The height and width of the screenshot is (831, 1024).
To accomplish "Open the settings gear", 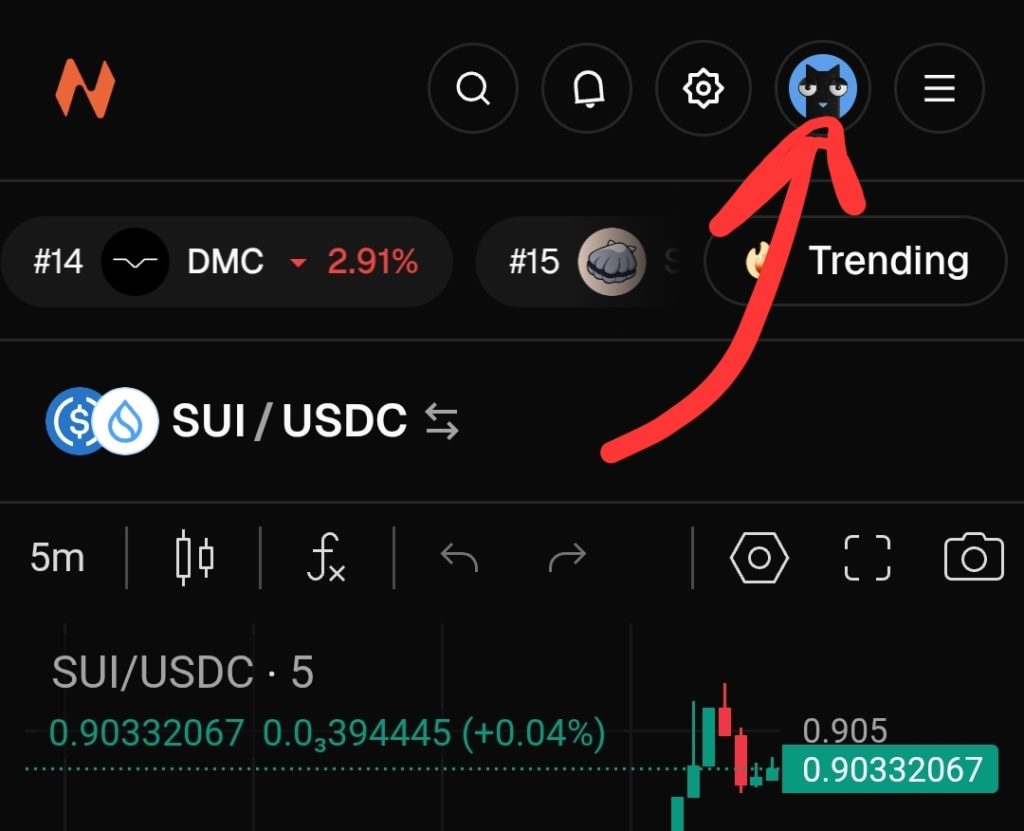I will [702, 90].
